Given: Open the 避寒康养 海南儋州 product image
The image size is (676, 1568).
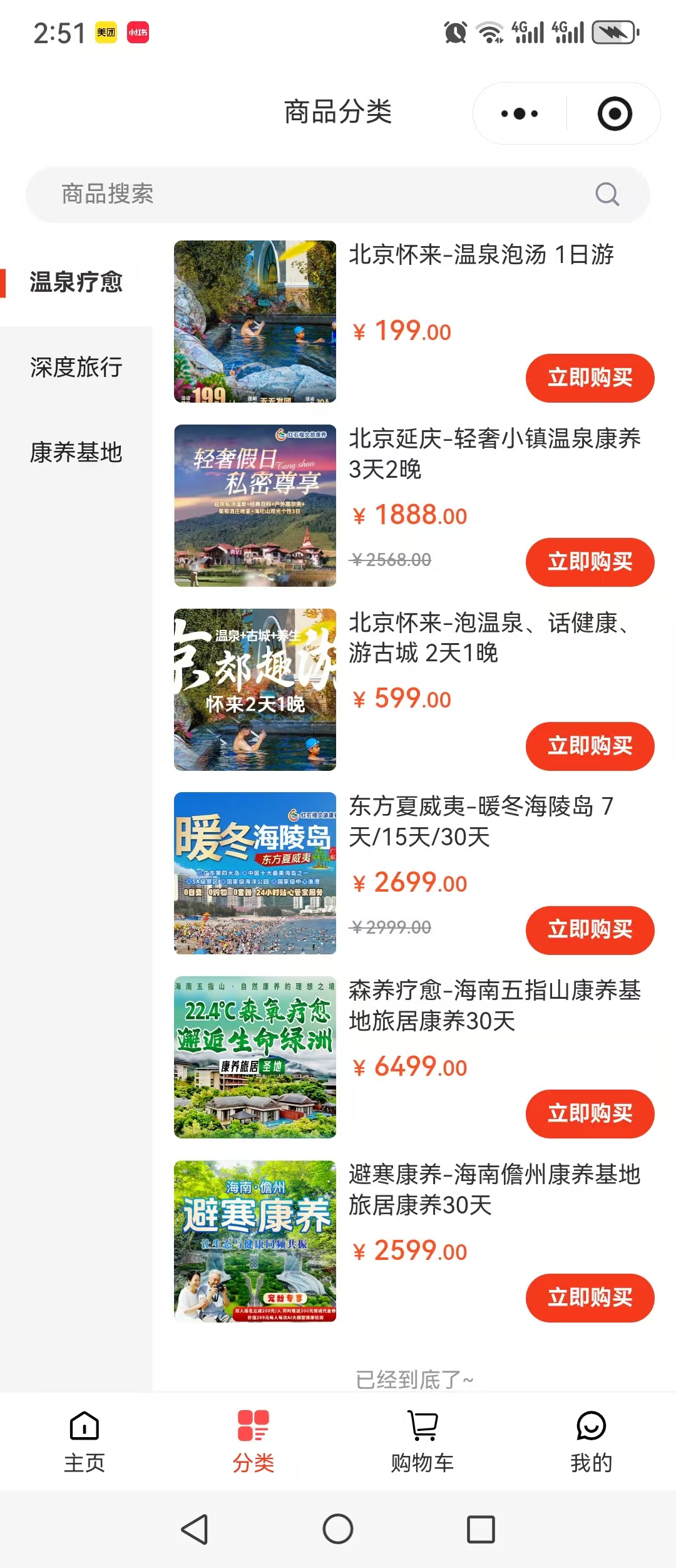Looking at the screenshot, I should (x=255, y=1241).
